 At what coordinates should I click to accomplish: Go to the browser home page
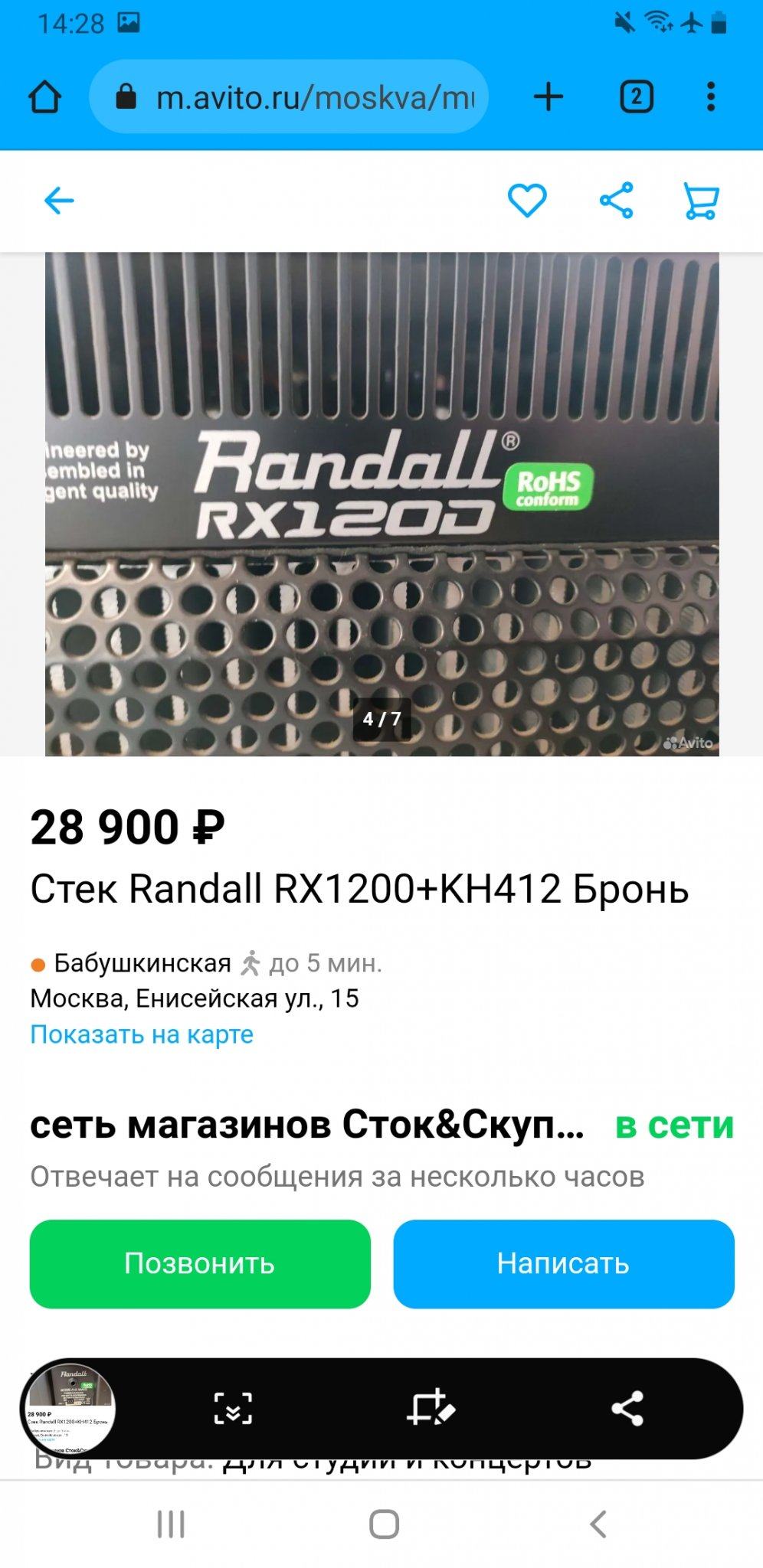tap(44, 97)
